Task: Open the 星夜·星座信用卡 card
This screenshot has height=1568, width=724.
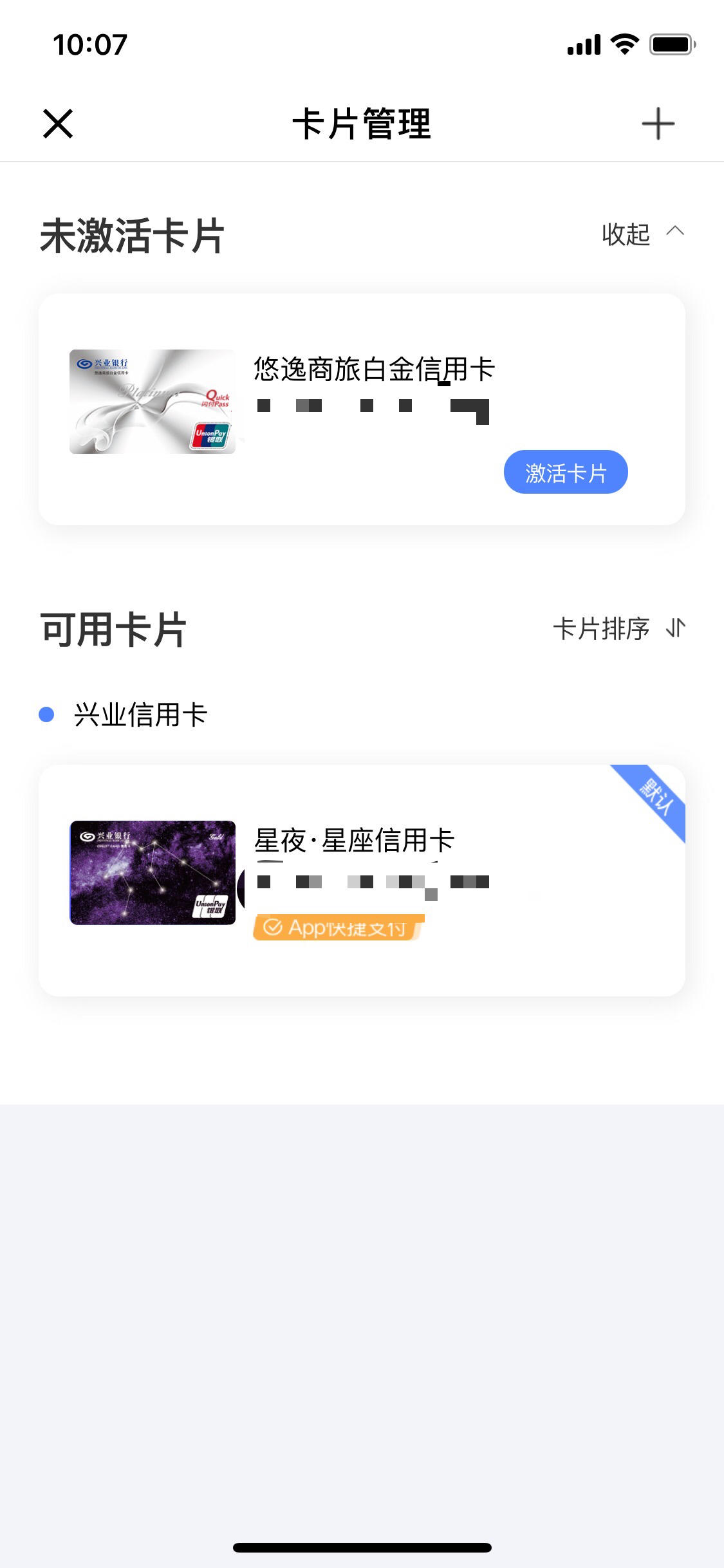Action: coord(362,881)
